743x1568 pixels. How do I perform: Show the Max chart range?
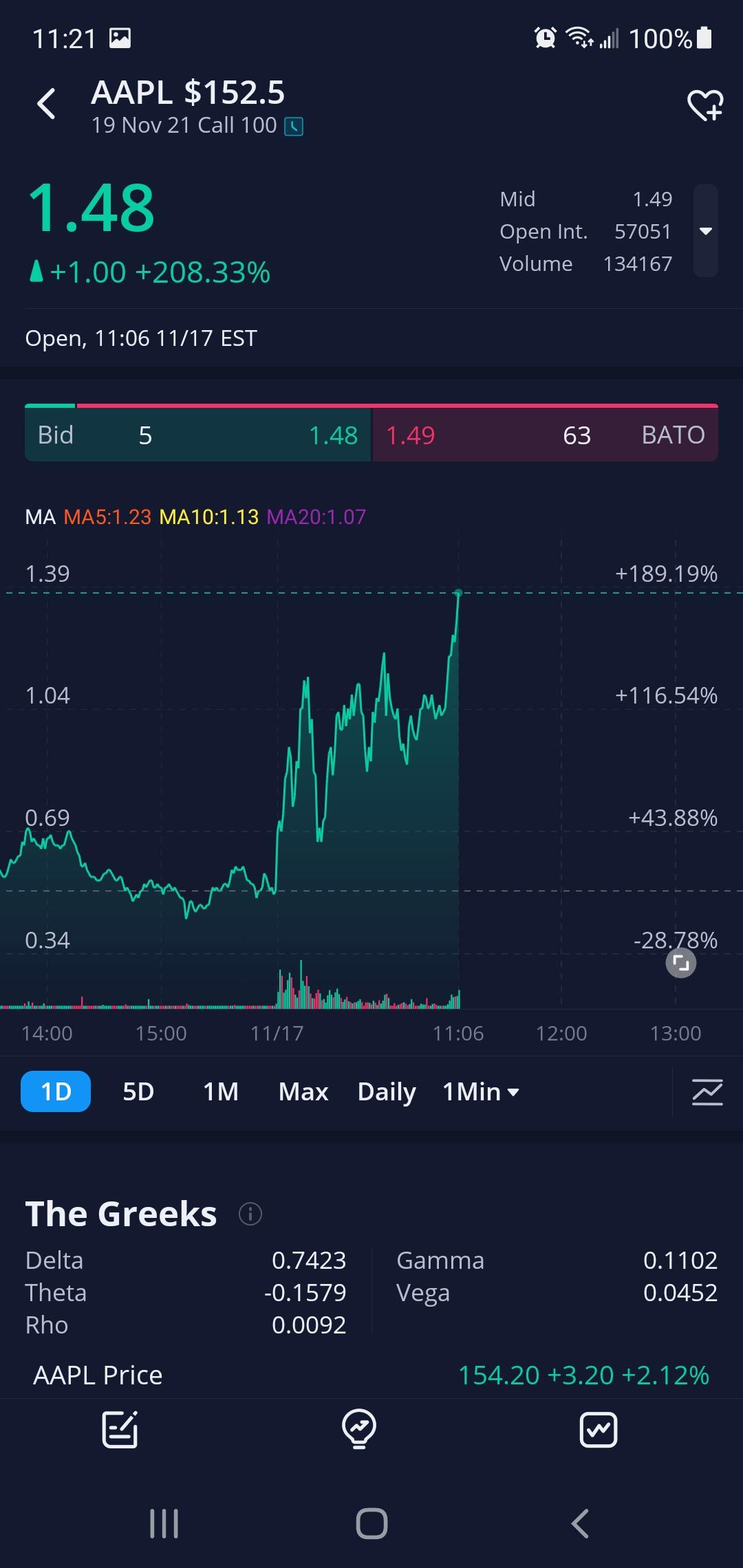pyautogui.click(x=303, y=1091)
